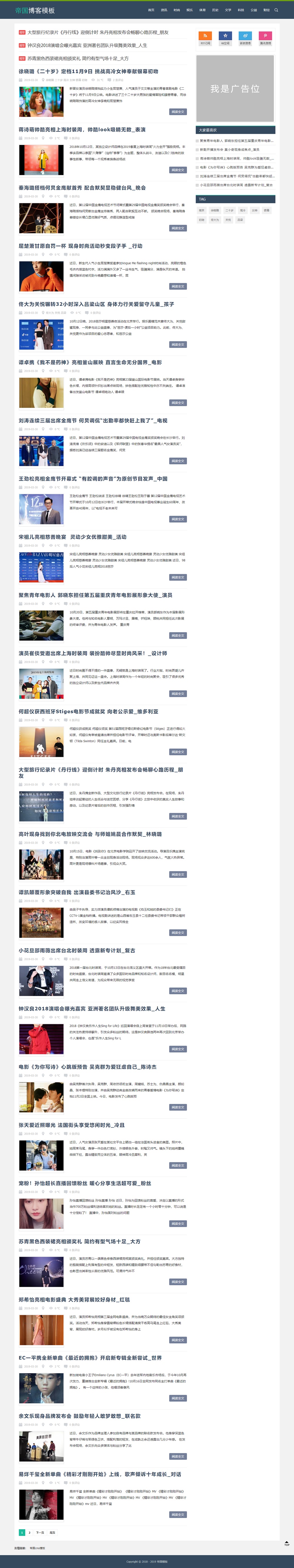Viewport: 294px width, 1568px height.
Task: Read full text of 屈楚萧甘愿自罚一杯 post
Action: pos(178,287)
